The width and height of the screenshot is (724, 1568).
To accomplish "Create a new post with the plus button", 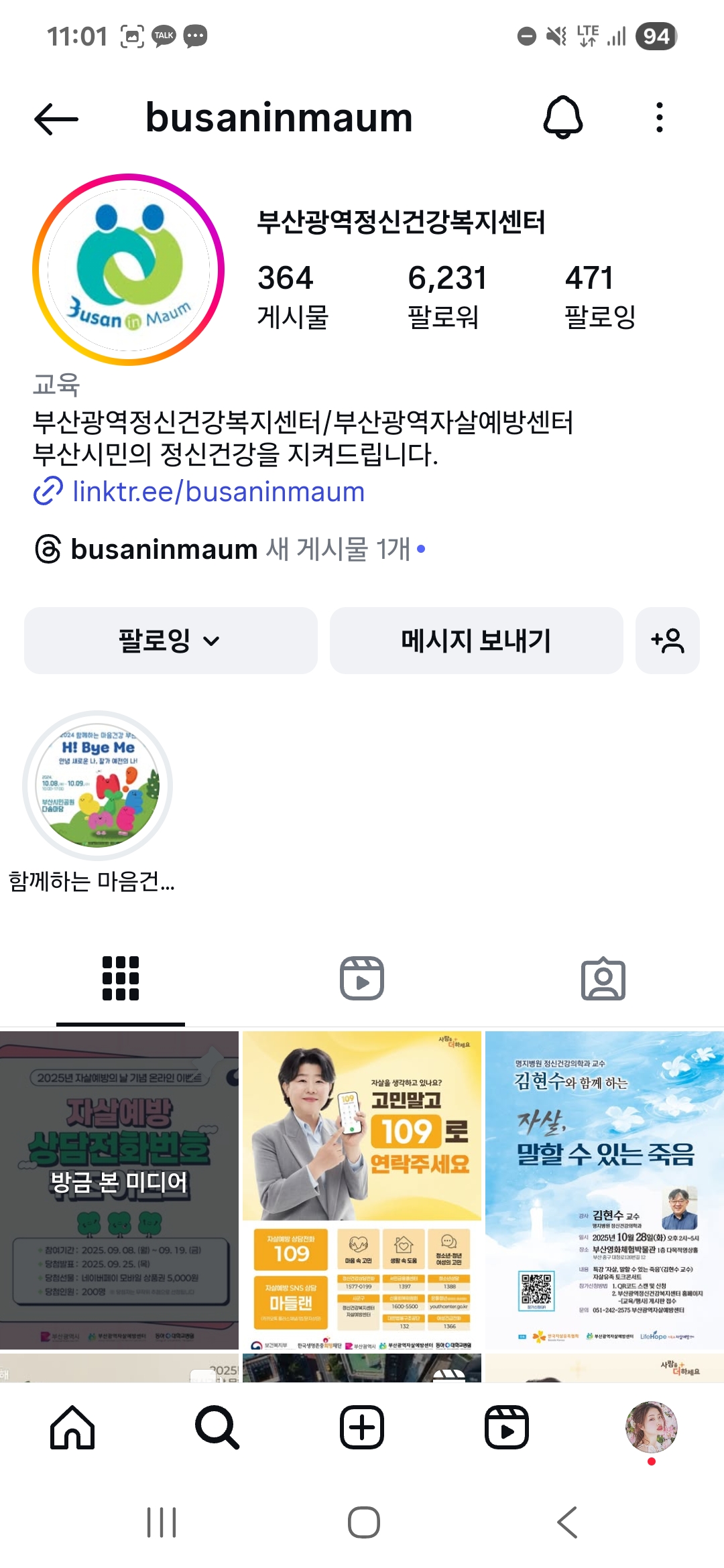I will [x=362, y=1427].
